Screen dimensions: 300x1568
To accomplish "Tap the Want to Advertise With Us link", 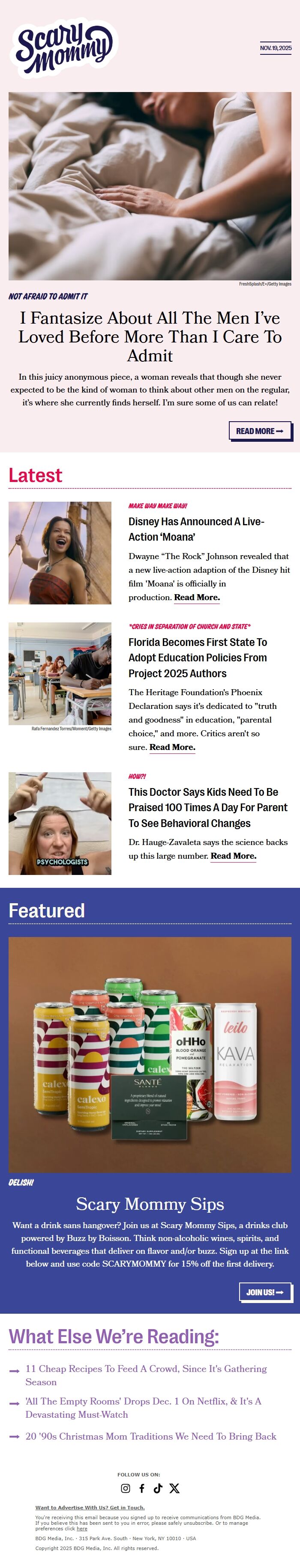I will pyautogui.click(x=90, y=1507).
